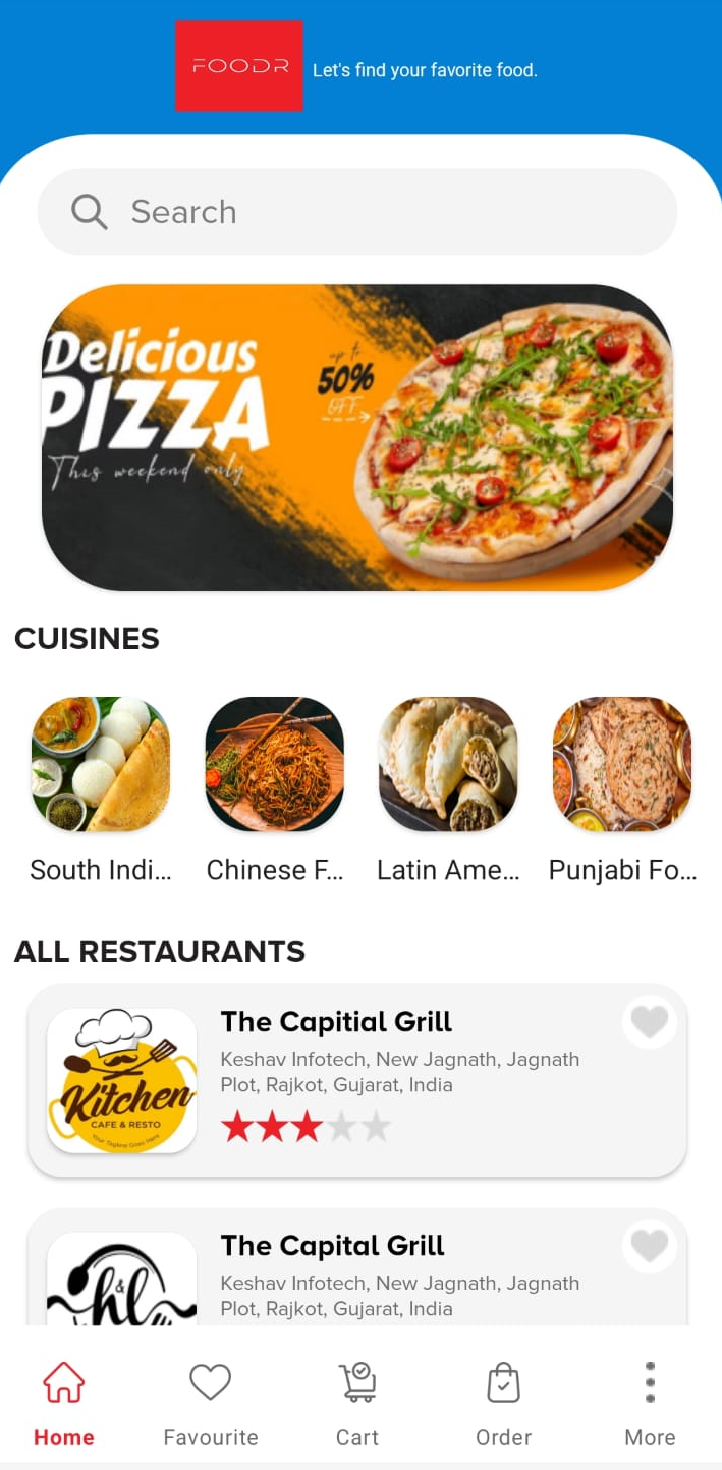722x1470 pixels.
Task: Favourite The Capitial Grill with the heart icon
Action: pyautogui.click(x=649, y=1022)
